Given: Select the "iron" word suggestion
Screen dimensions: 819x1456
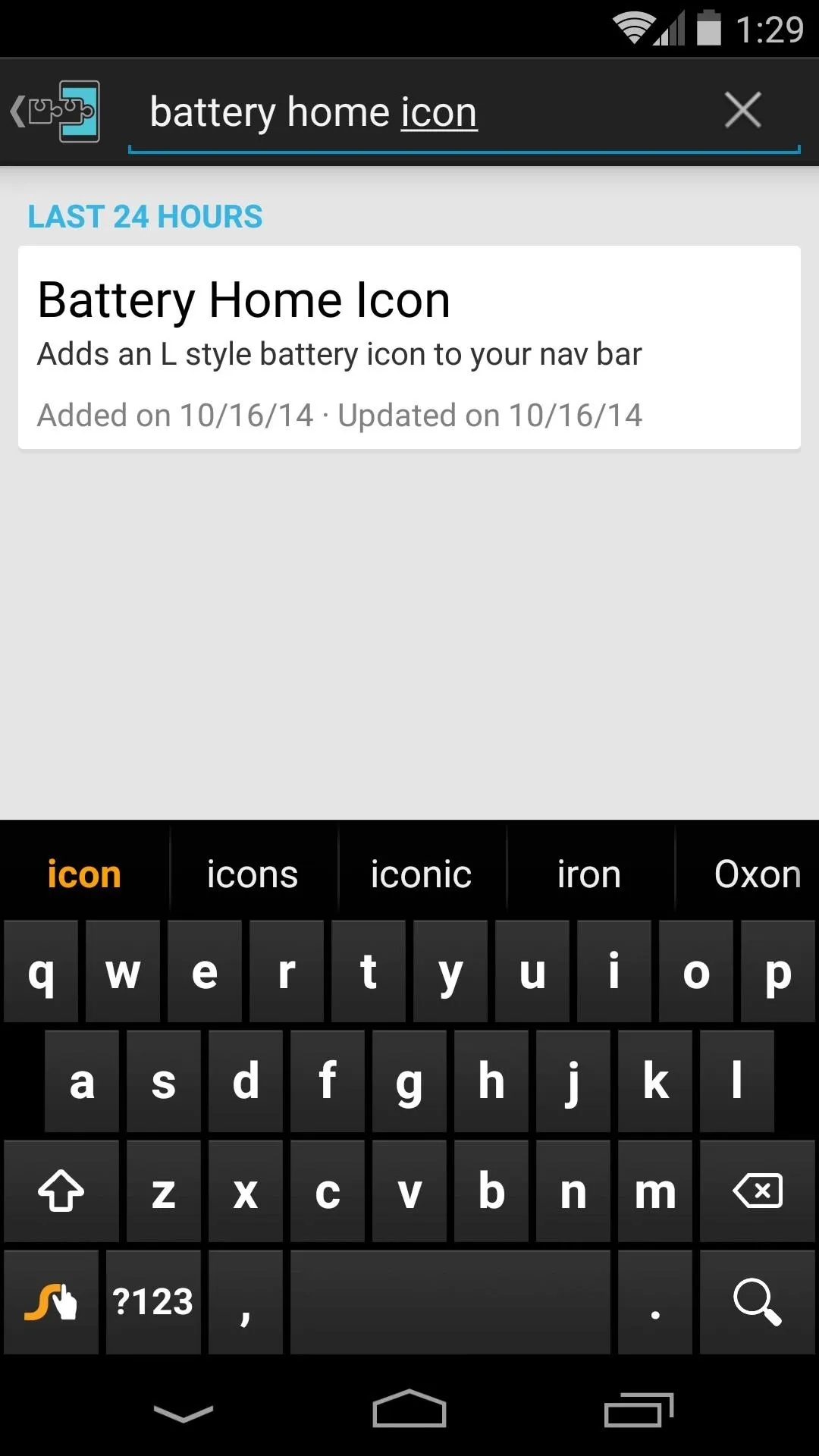Looking at the screenshot, I should click(x=589, y=874).
